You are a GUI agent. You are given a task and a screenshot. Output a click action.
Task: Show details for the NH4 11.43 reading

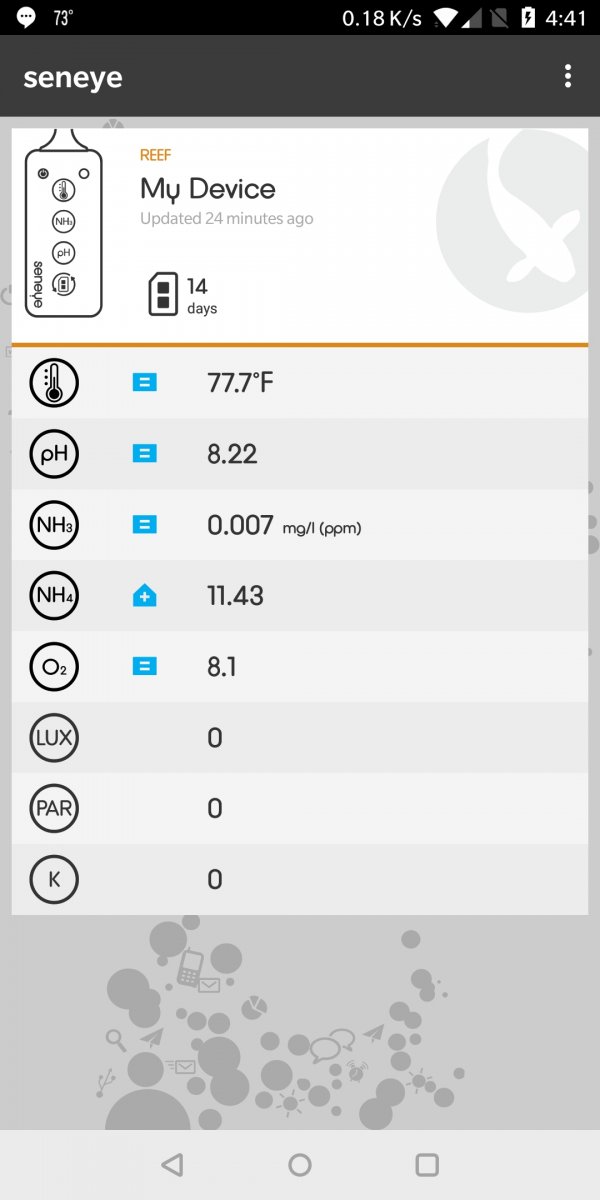tap(300, 596)
